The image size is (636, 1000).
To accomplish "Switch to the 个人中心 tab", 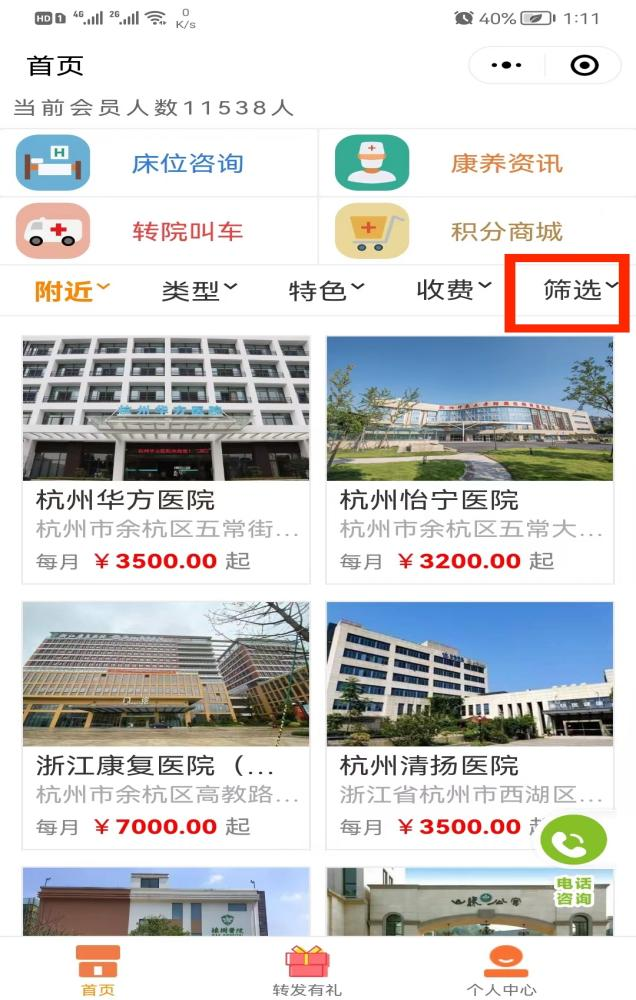I will pos(501,970).
